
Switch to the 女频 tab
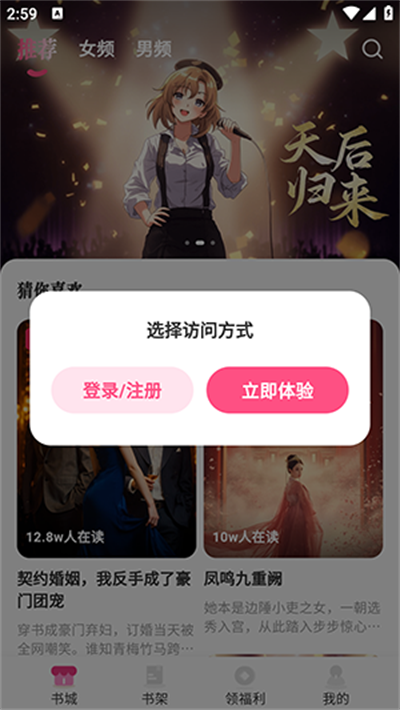97,49
